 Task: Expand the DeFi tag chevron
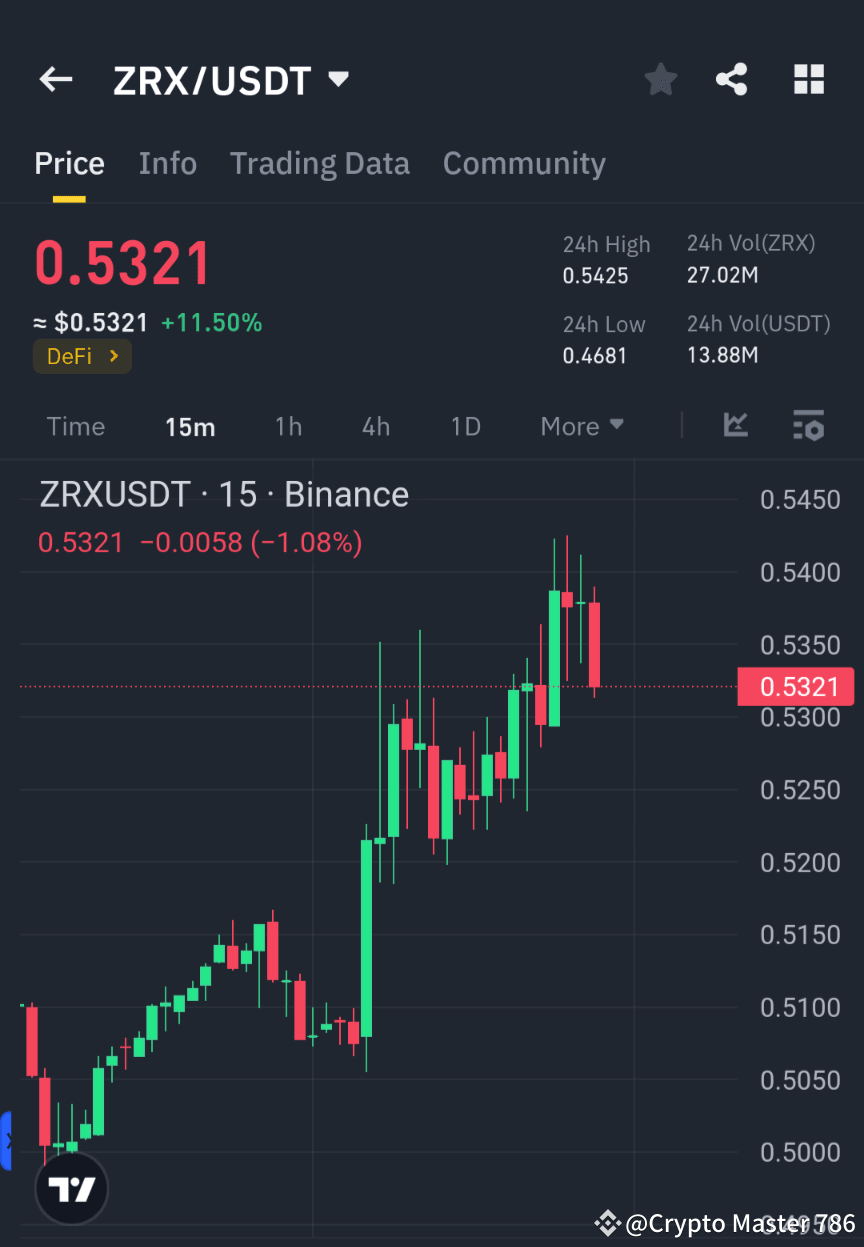113,356
